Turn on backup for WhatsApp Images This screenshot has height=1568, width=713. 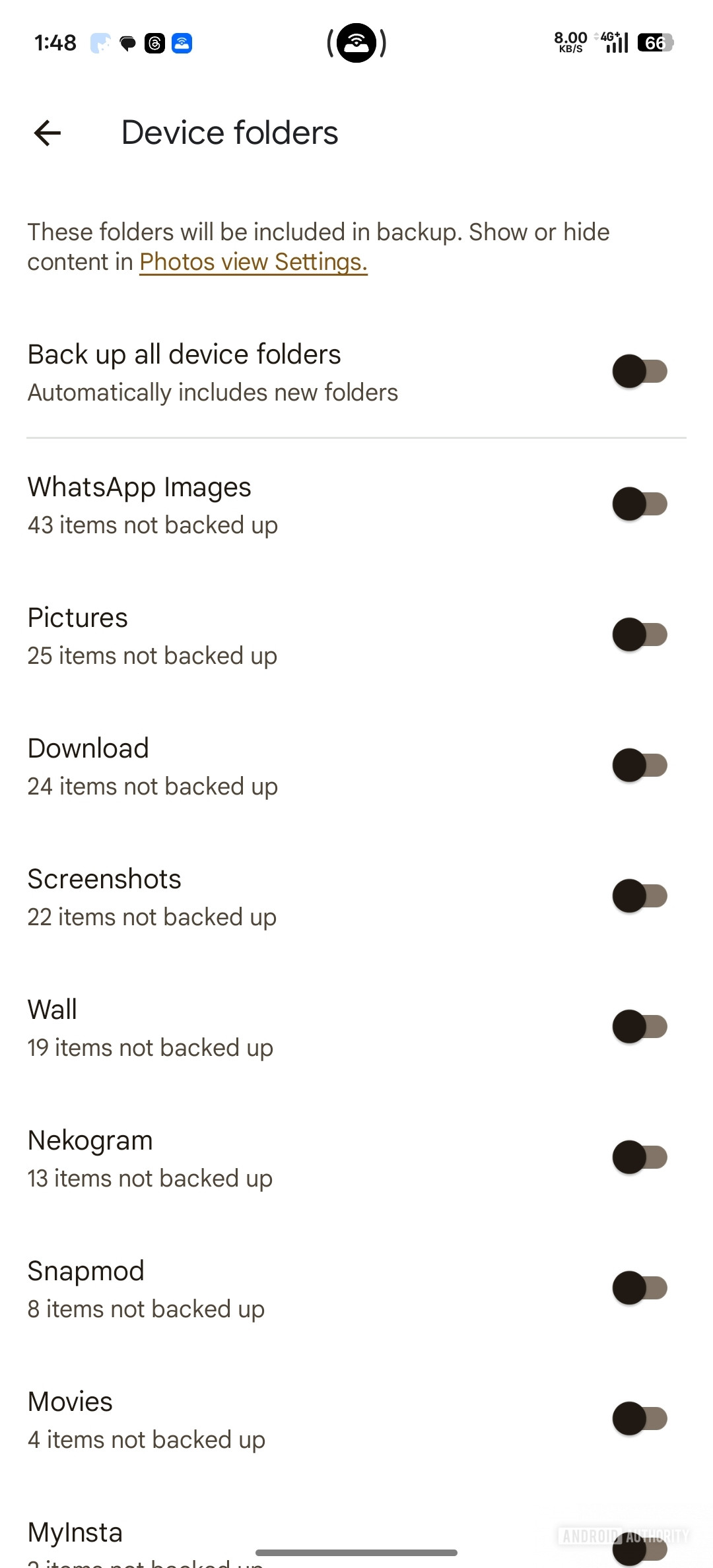(x=638, y=504)
